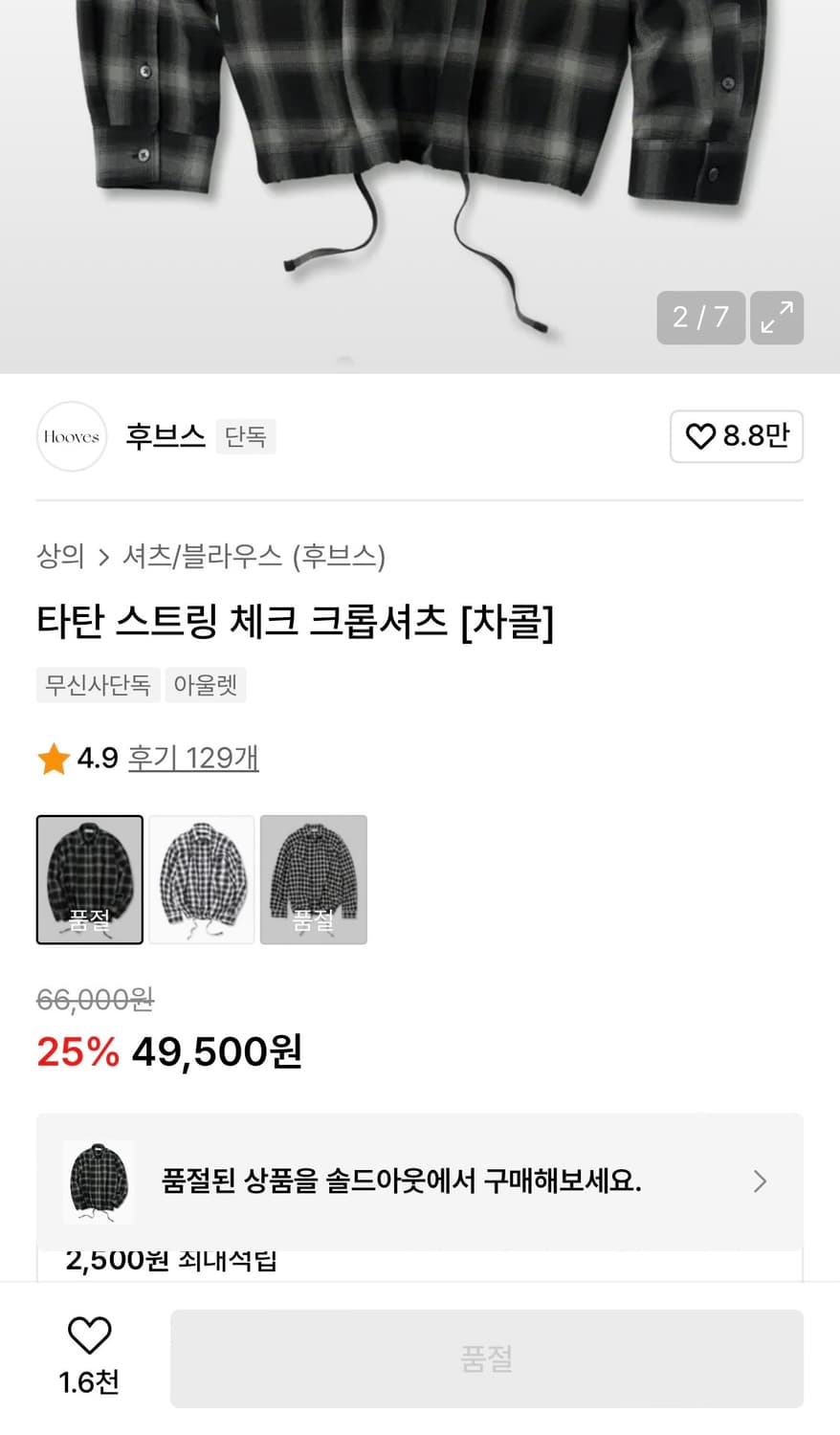Screen dimensions: 840x1435
Task: Tap the disabled 품절 purchase button
Action: [x=486, y=1358]
